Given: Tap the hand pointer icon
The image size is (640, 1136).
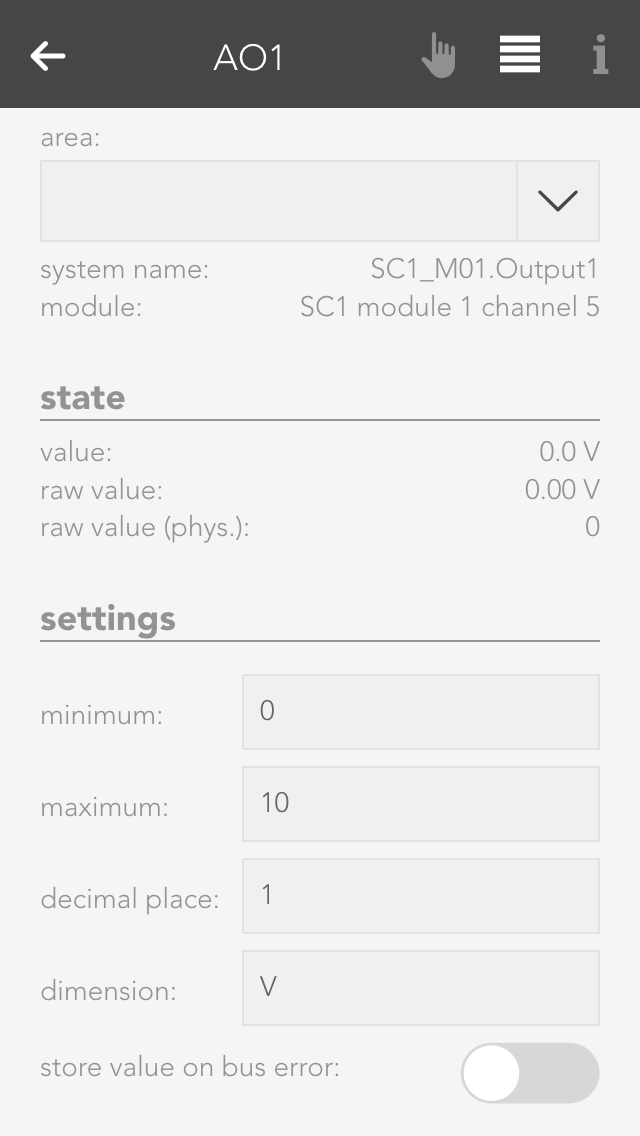Looking at the screenshot, I should [438, 56].
